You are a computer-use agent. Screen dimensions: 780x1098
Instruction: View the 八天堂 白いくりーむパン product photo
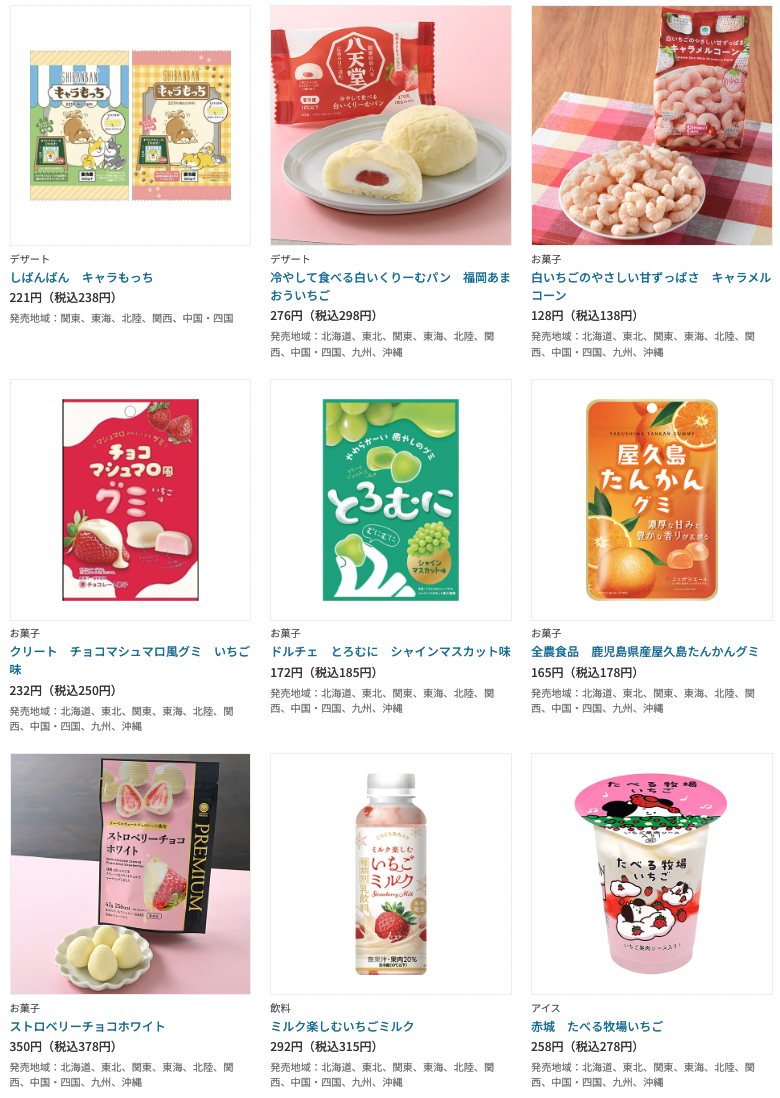click(x=391, y=125)
